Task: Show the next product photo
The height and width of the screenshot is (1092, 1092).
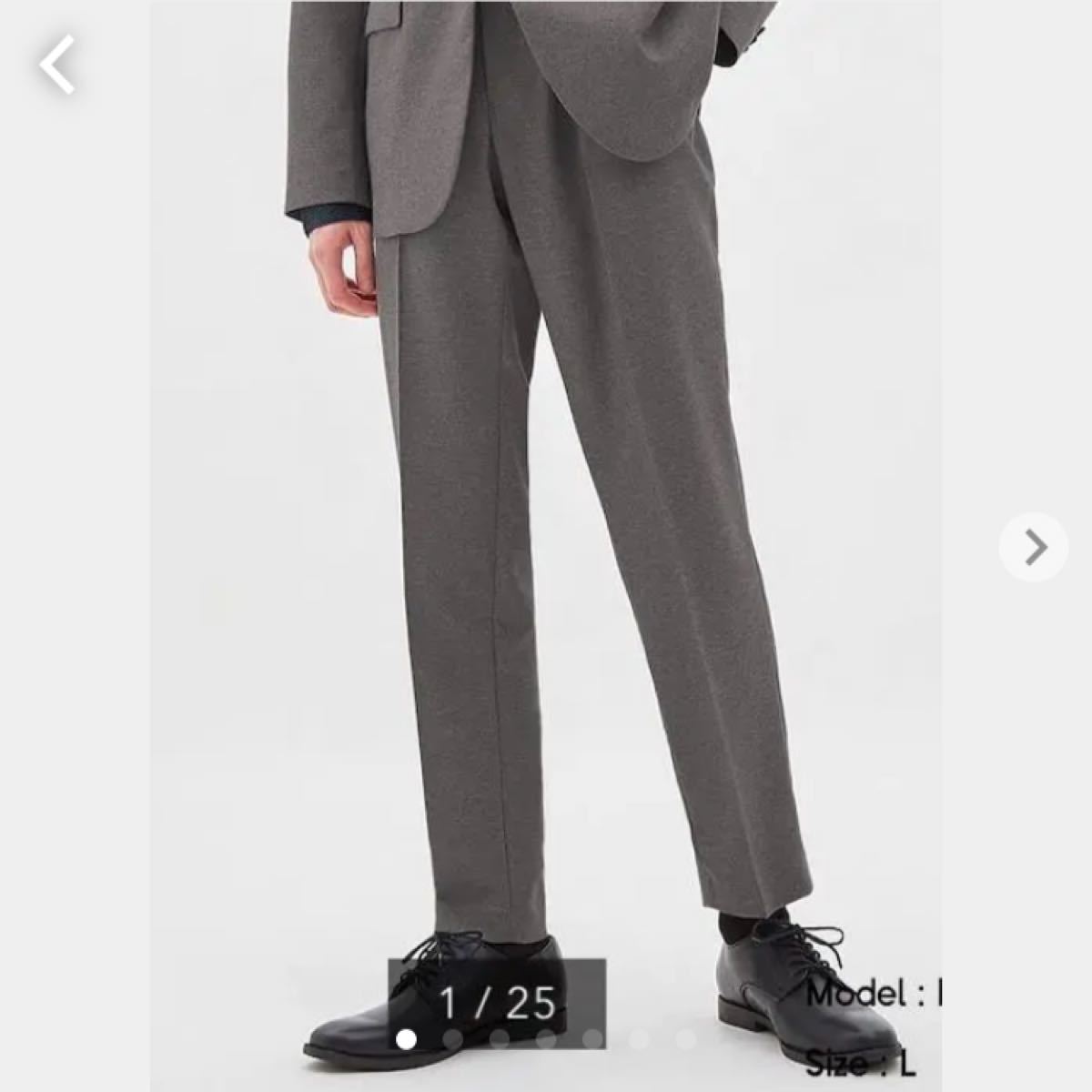Action: pyautogui.click(x=1034, y=547)
